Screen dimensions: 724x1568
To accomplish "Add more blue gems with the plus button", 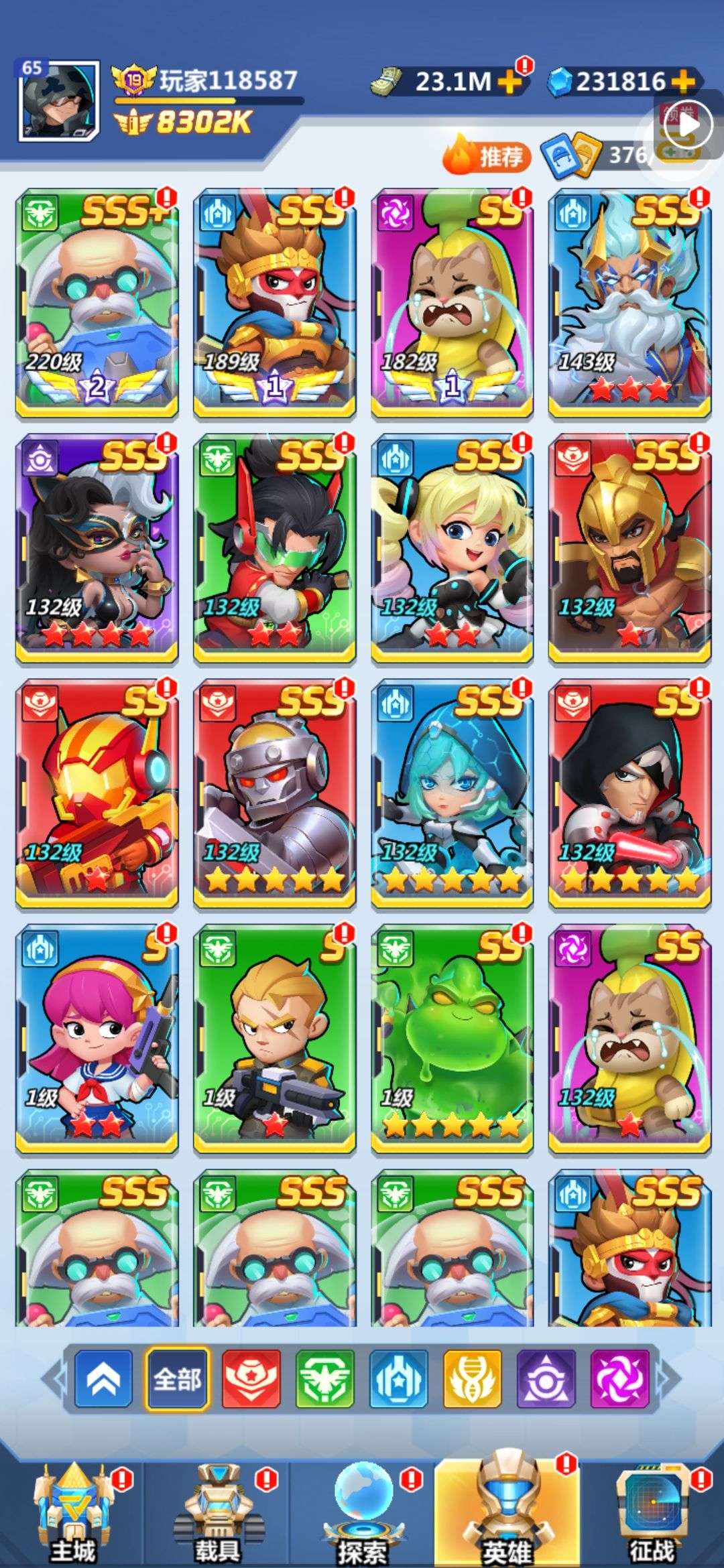I will (x=683, y=81).
